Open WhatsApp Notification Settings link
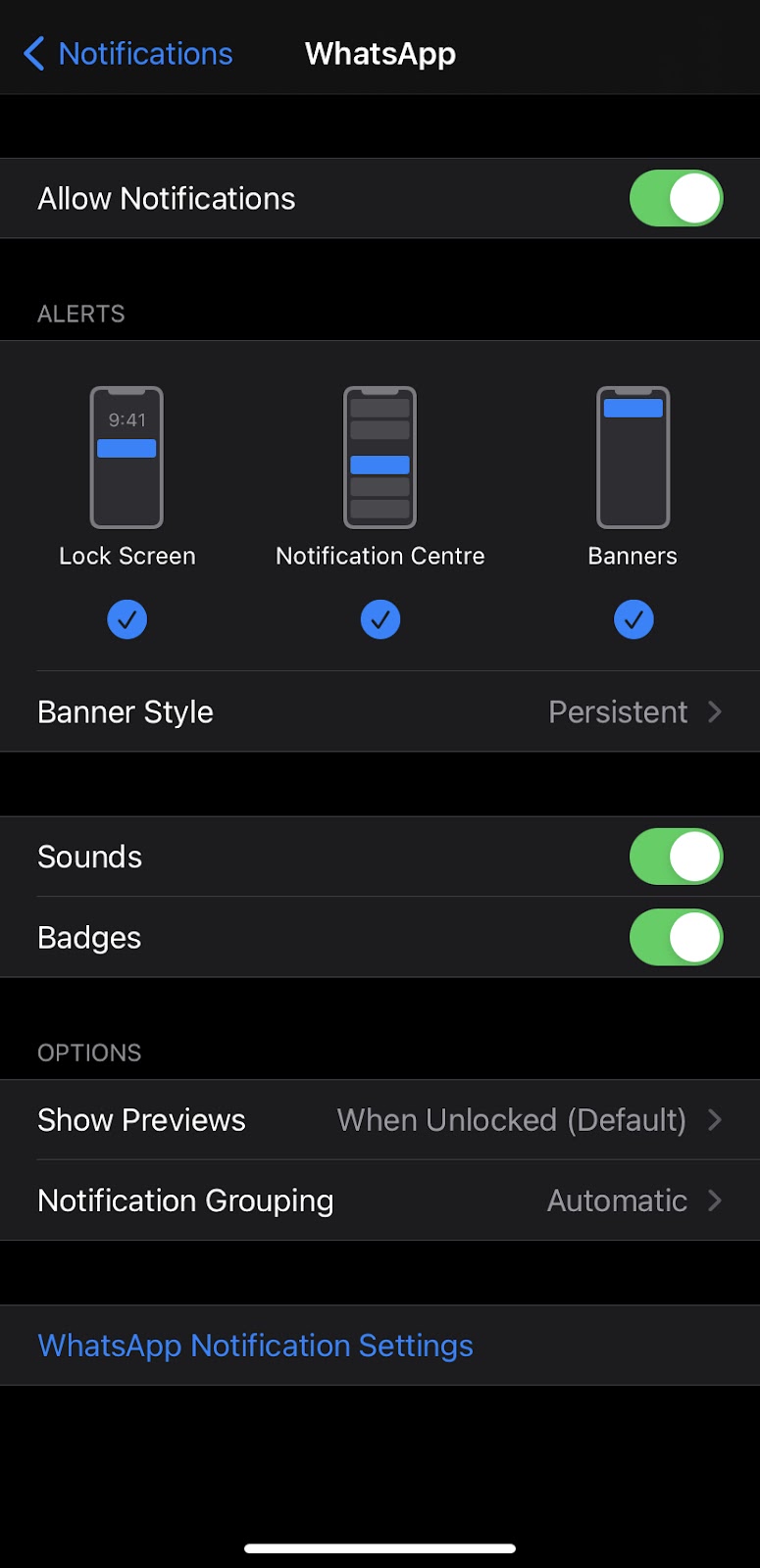The height and width of the screenshot is (1568, 760). 255,1346
